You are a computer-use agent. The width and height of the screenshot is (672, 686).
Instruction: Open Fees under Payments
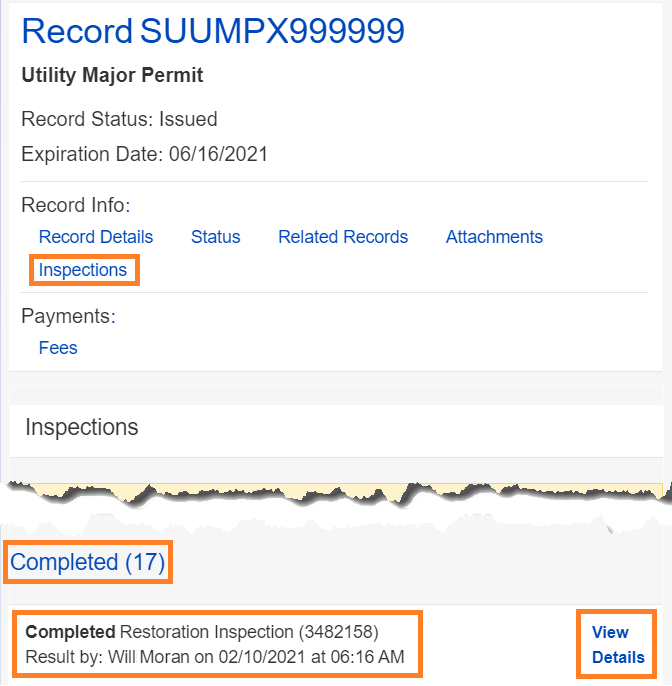[58, 348]
